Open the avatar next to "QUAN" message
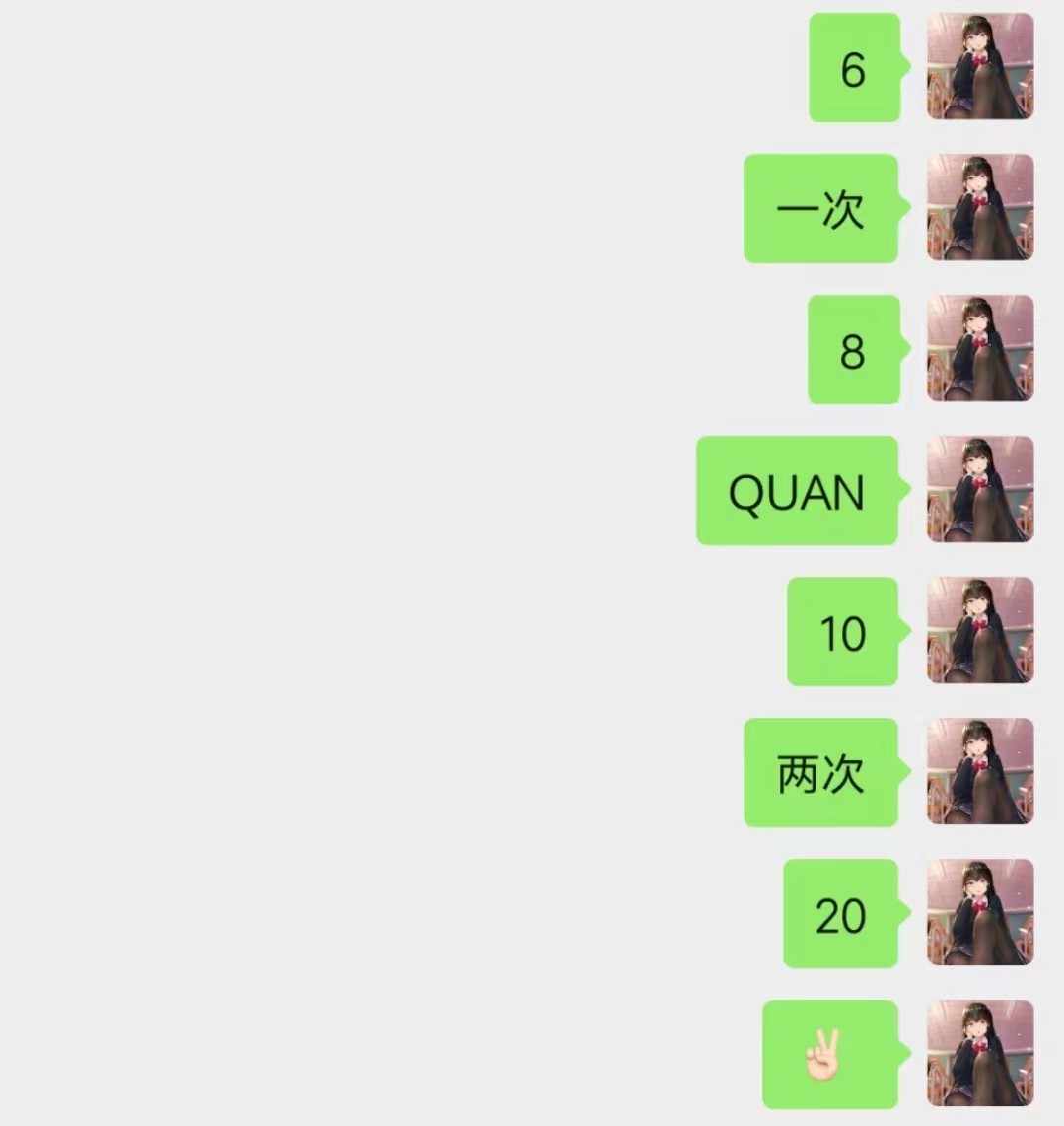1064x1126 pixels. click(980, 490)
